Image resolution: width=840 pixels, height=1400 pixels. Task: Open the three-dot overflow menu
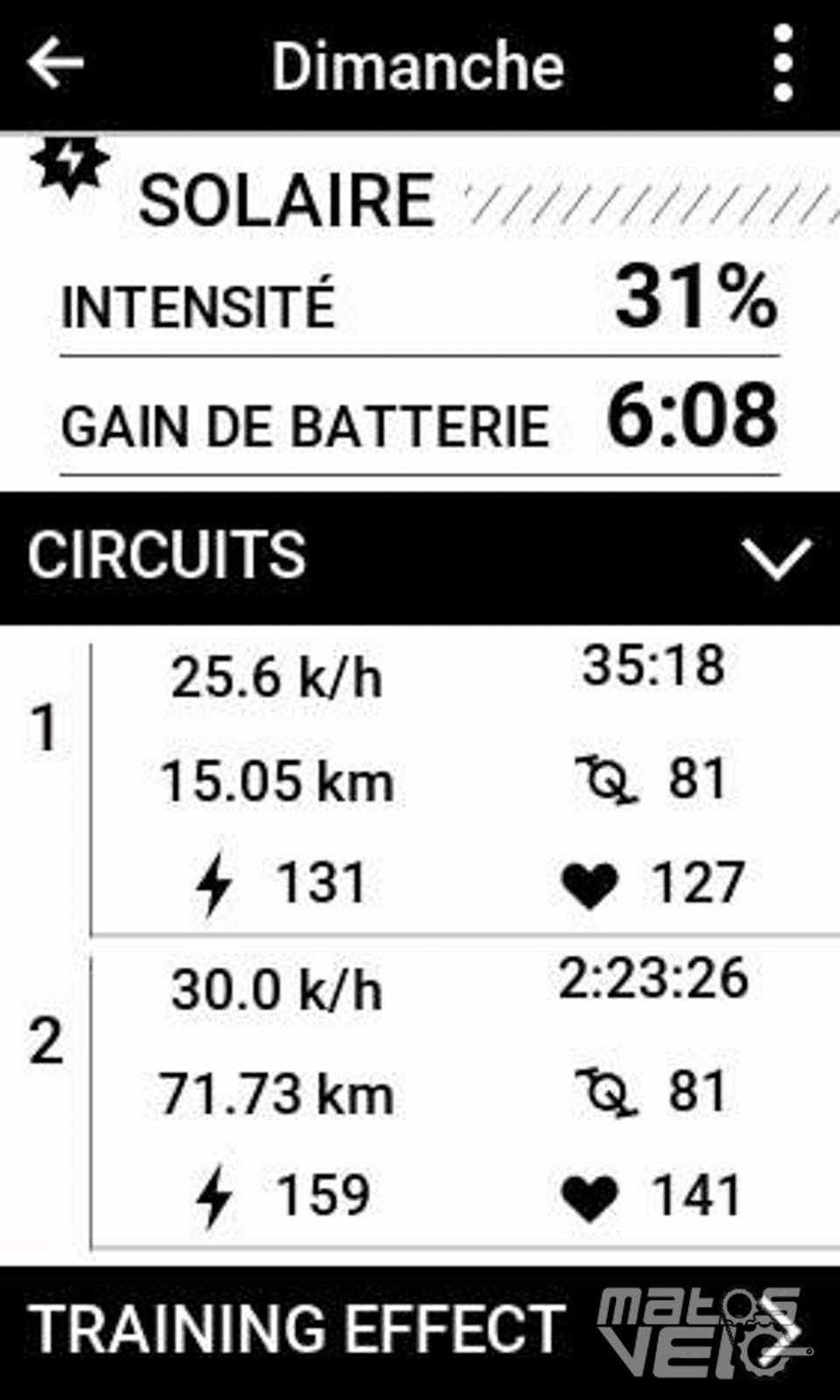(x=783, y=63)
